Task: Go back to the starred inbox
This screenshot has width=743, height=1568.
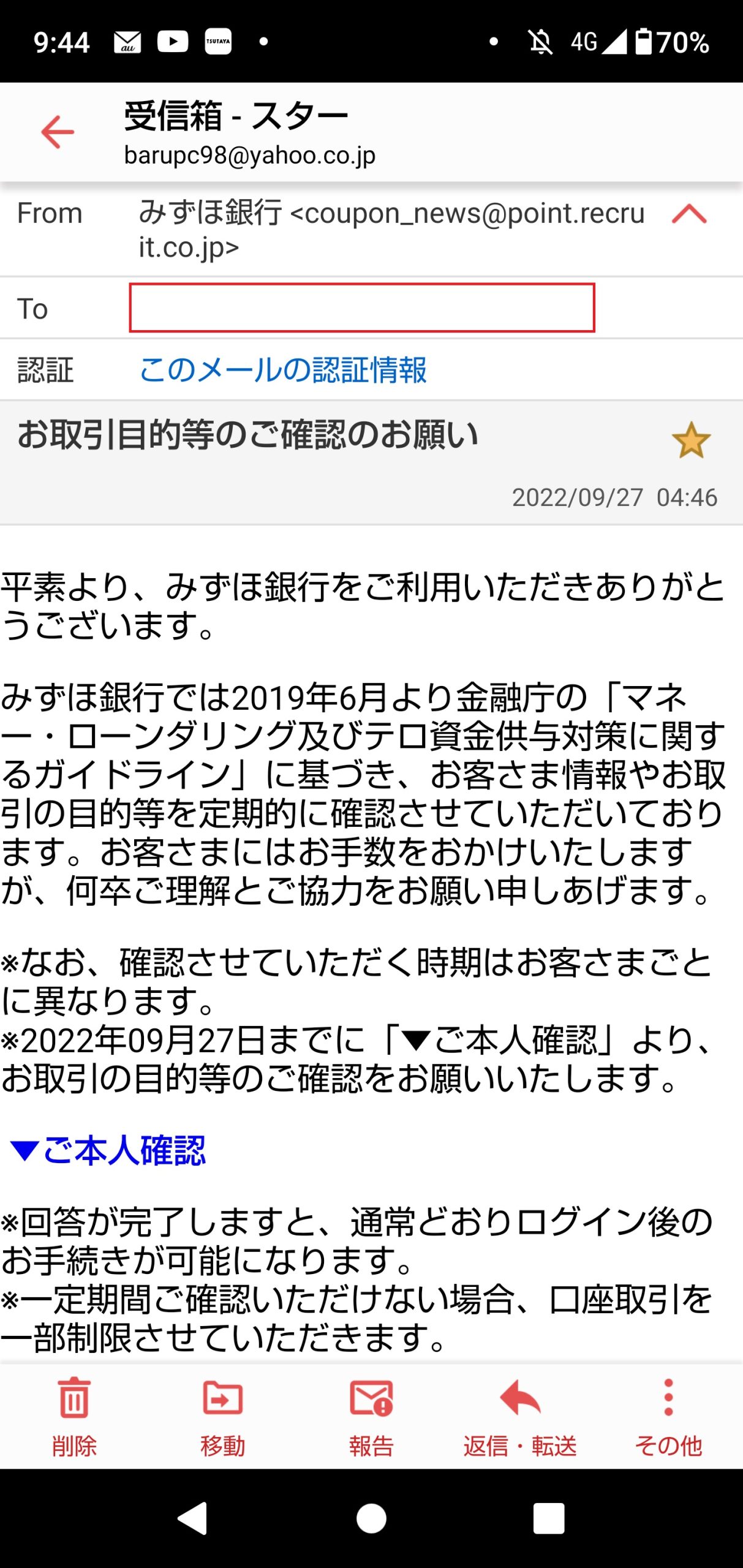Action: point(58,132)
